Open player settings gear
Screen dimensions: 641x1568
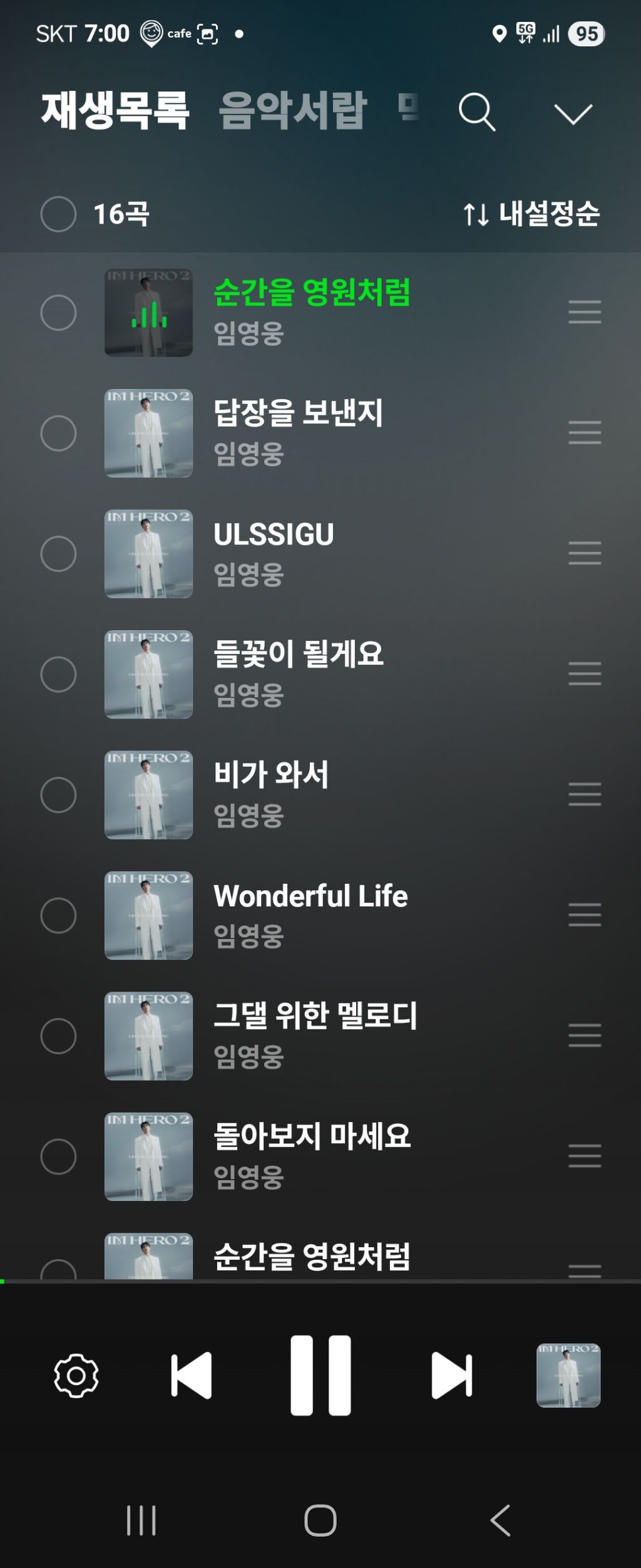pyautogui.click(x=76, y=1376)
